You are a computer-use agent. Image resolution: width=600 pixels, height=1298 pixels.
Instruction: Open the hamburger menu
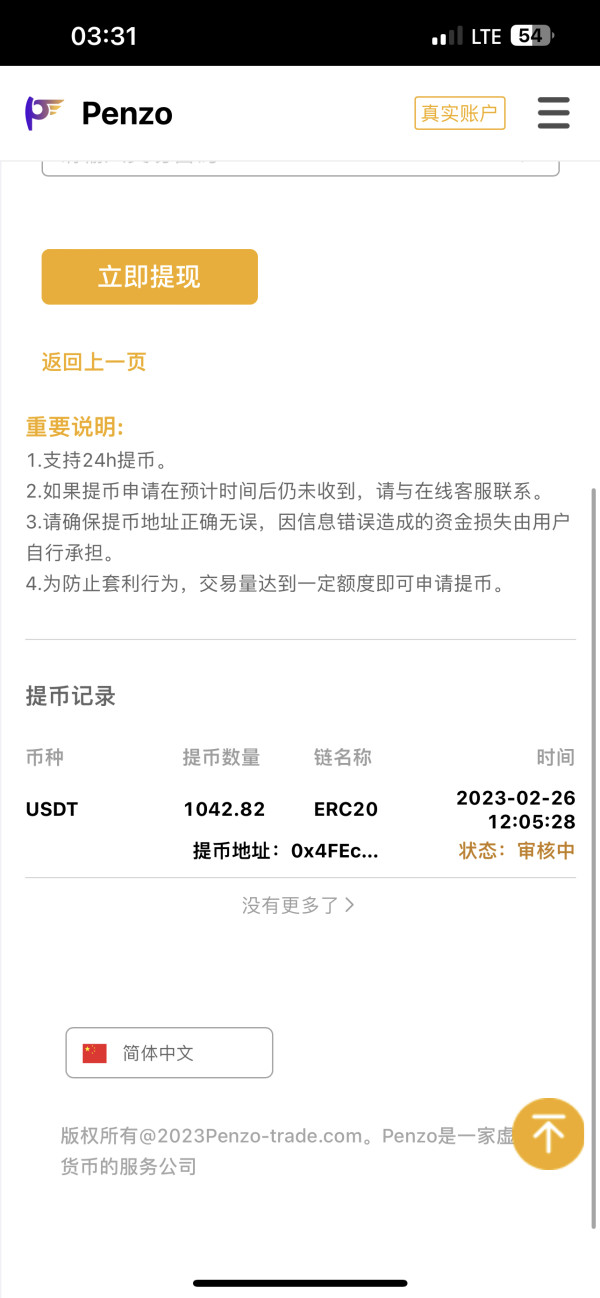[553, 113]
